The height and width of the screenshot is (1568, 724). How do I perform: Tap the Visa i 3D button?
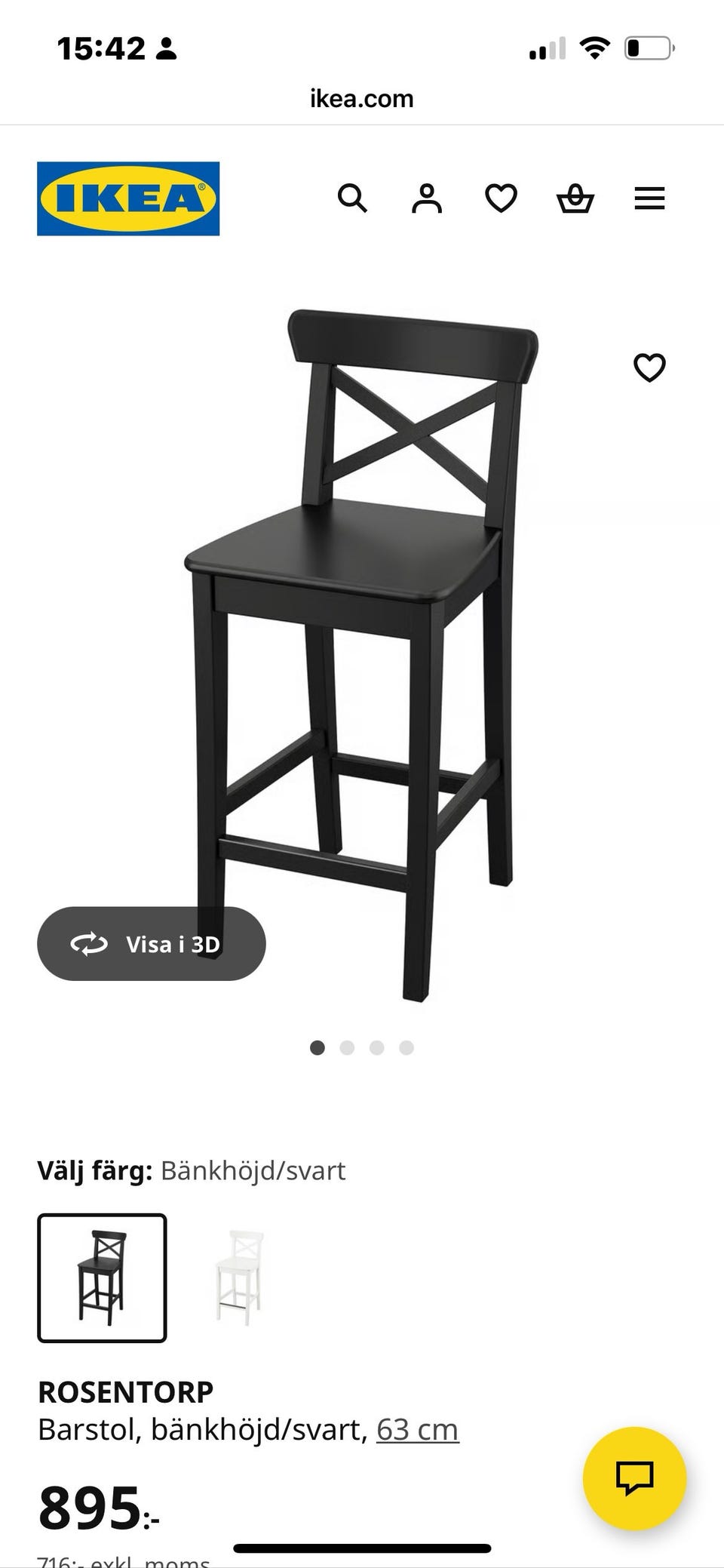(152, 944)
